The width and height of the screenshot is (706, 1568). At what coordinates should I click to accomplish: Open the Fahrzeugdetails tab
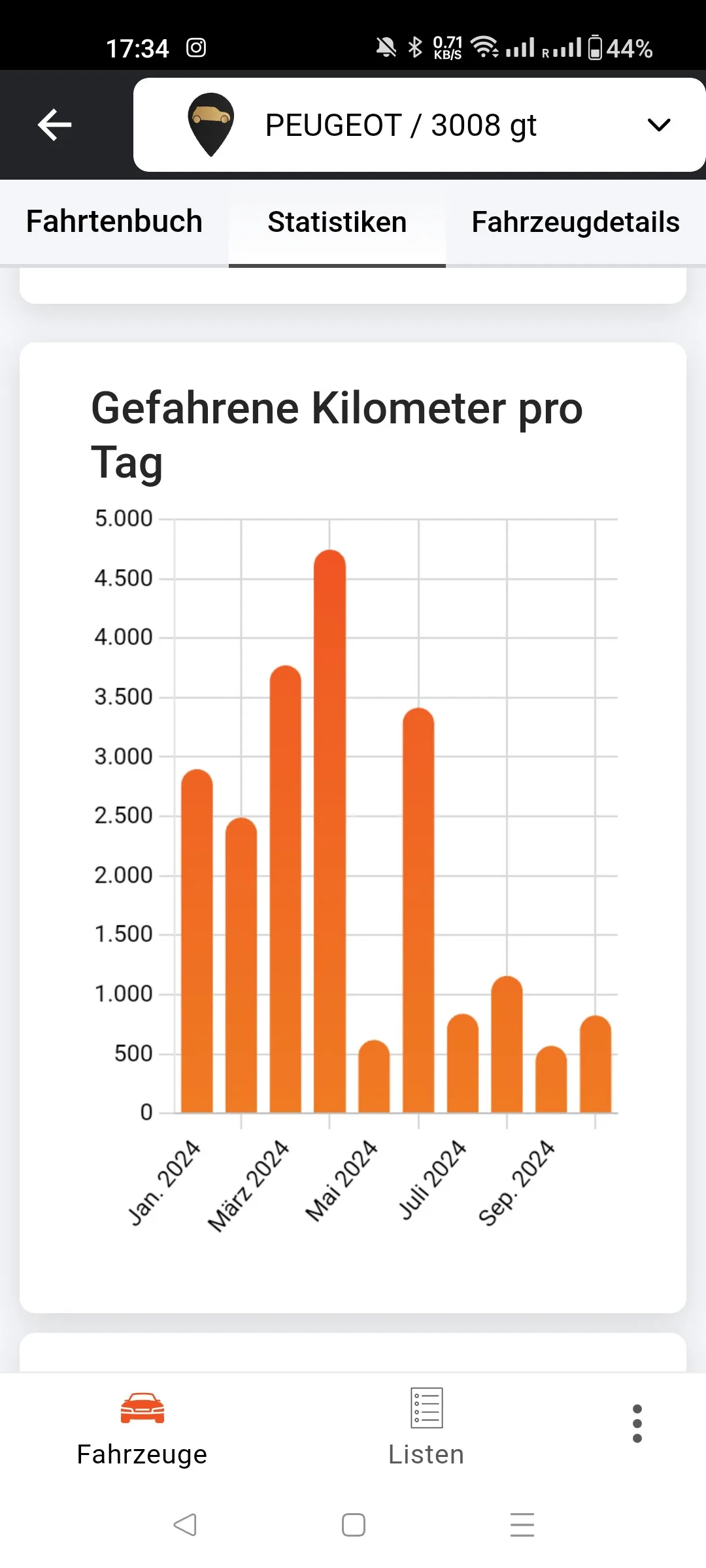(575, 222)
